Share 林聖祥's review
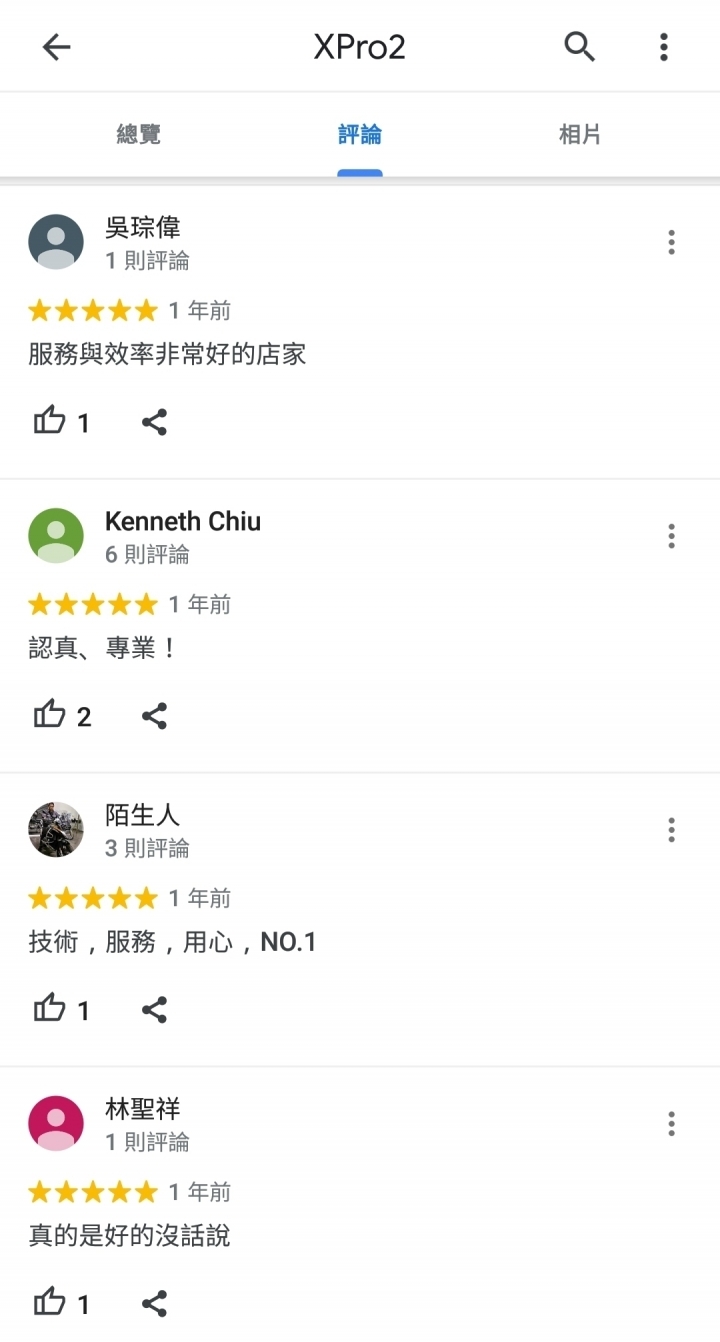The width and height of the screenshot is (720, 1342). coord(154,1303)
